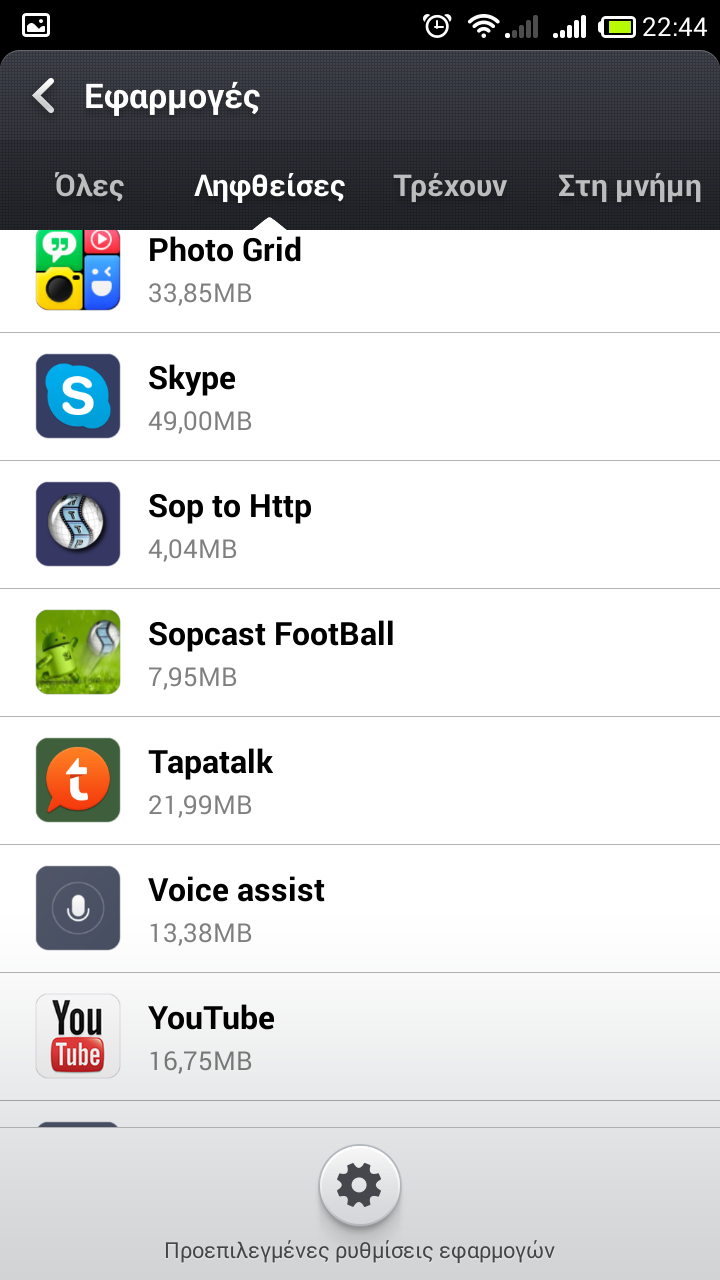This screenshot has height=1280, width=720.
Task: Open Sopcast FootBall app info
Action: 360,653
